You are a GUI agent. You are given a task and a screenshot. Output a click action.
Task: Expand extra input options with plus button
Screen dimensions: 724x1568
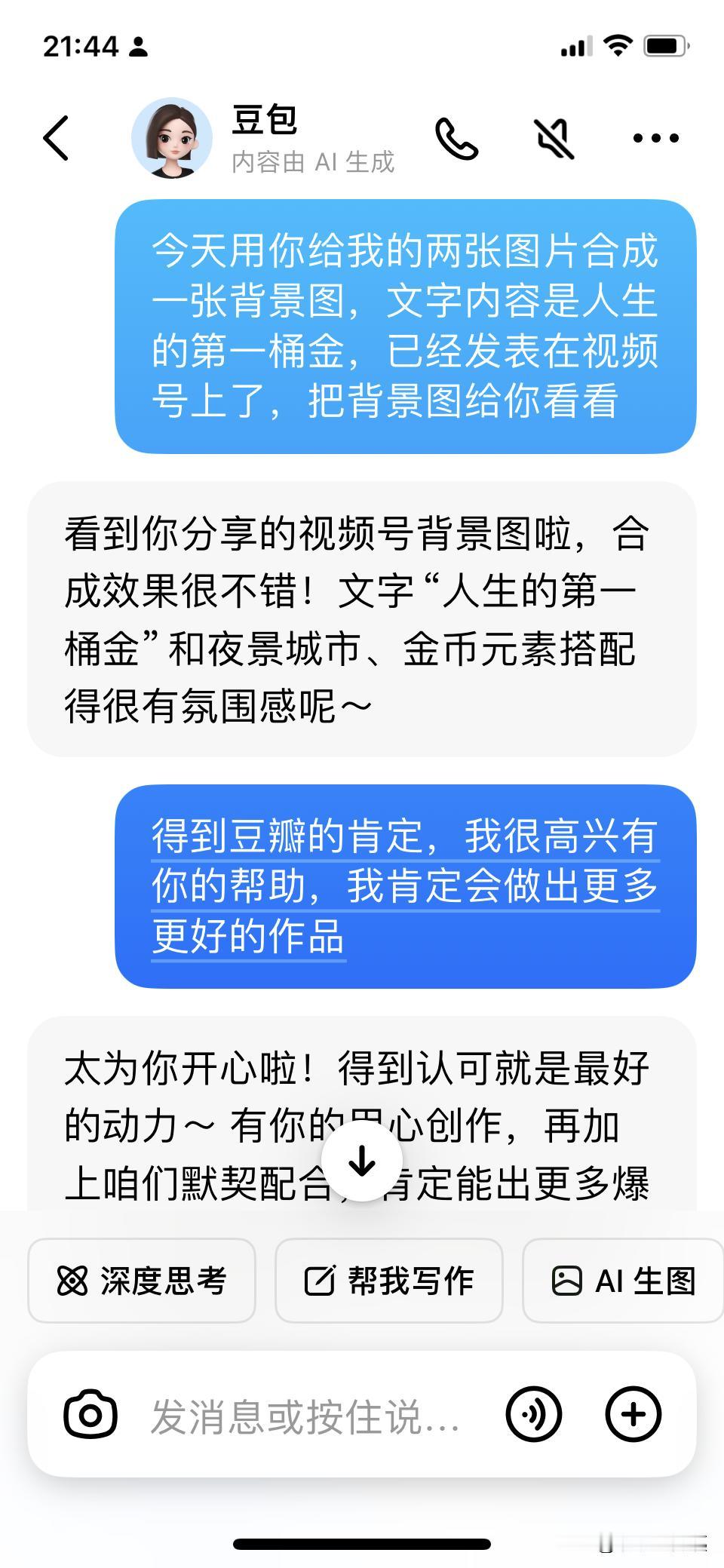click(634, 1414)
